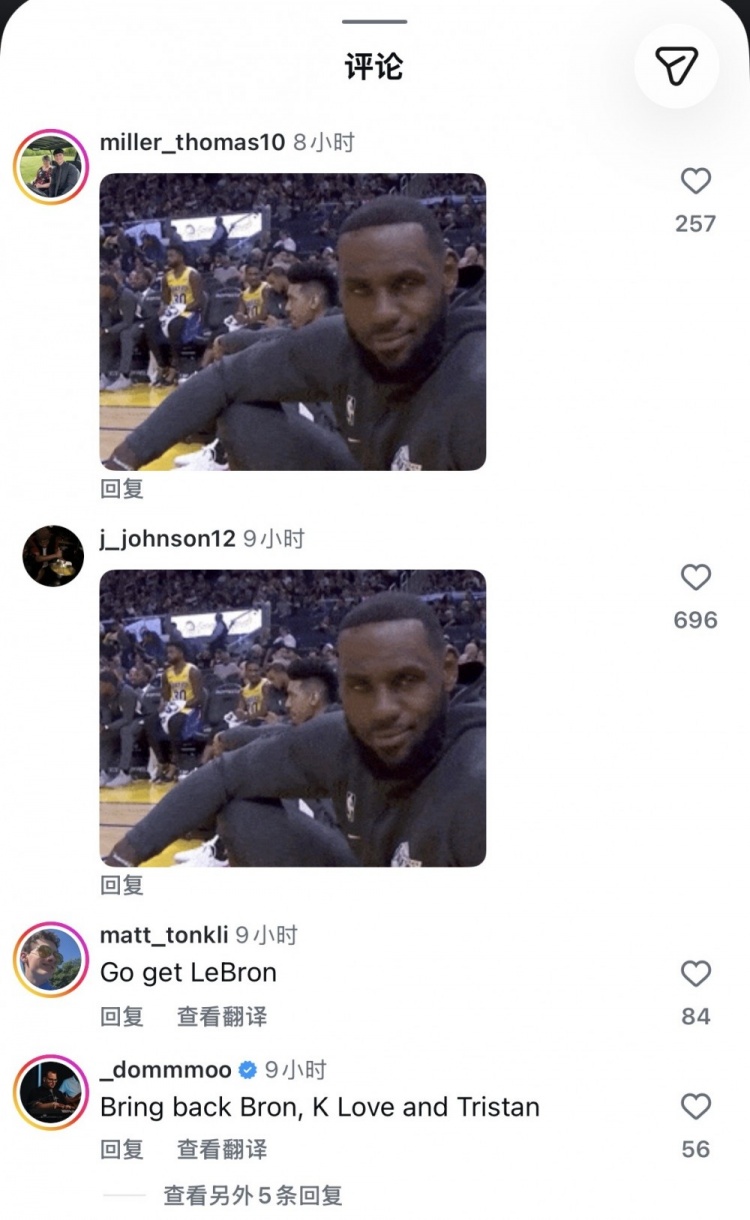
Task: Like _dommmoo's comment
Action: [695, 1106]
